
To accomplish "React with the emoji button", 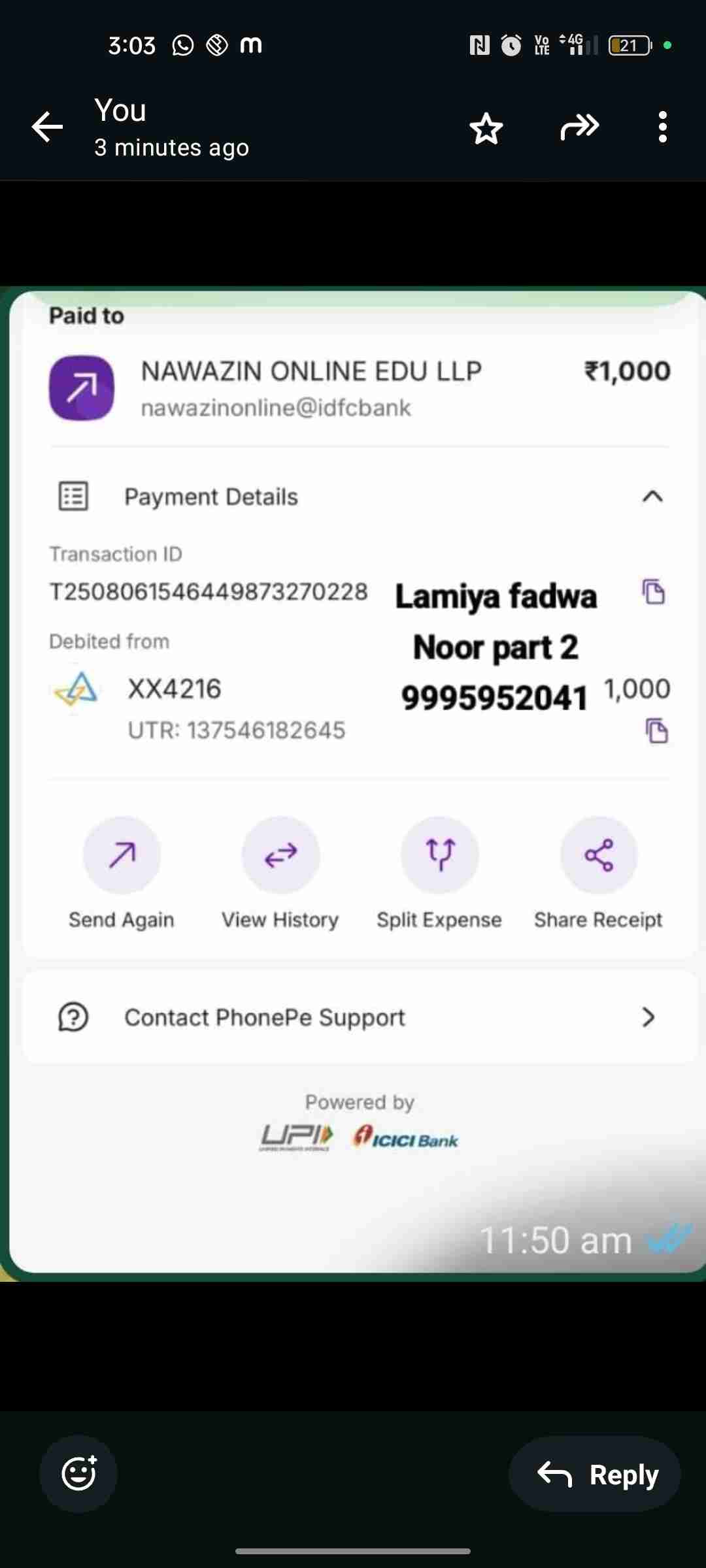I will [x=78, y=1474].
